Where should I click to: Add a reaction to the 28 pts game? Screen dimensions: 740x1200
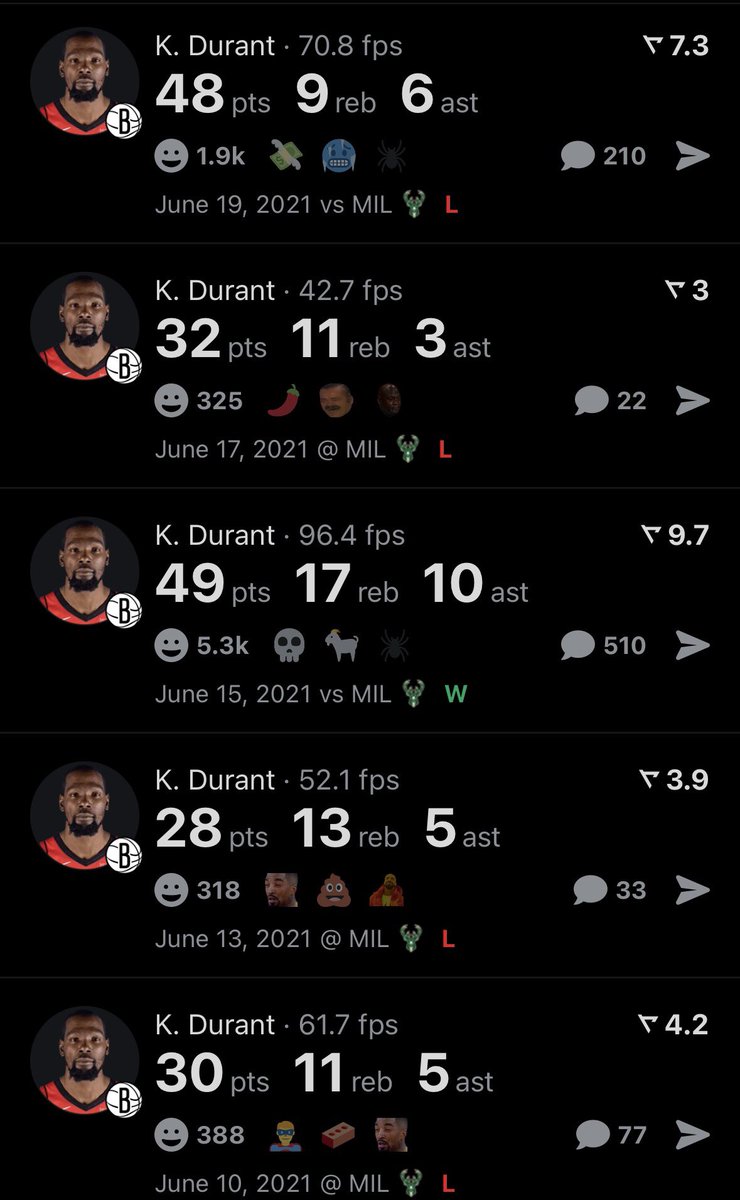pos(172,890)
